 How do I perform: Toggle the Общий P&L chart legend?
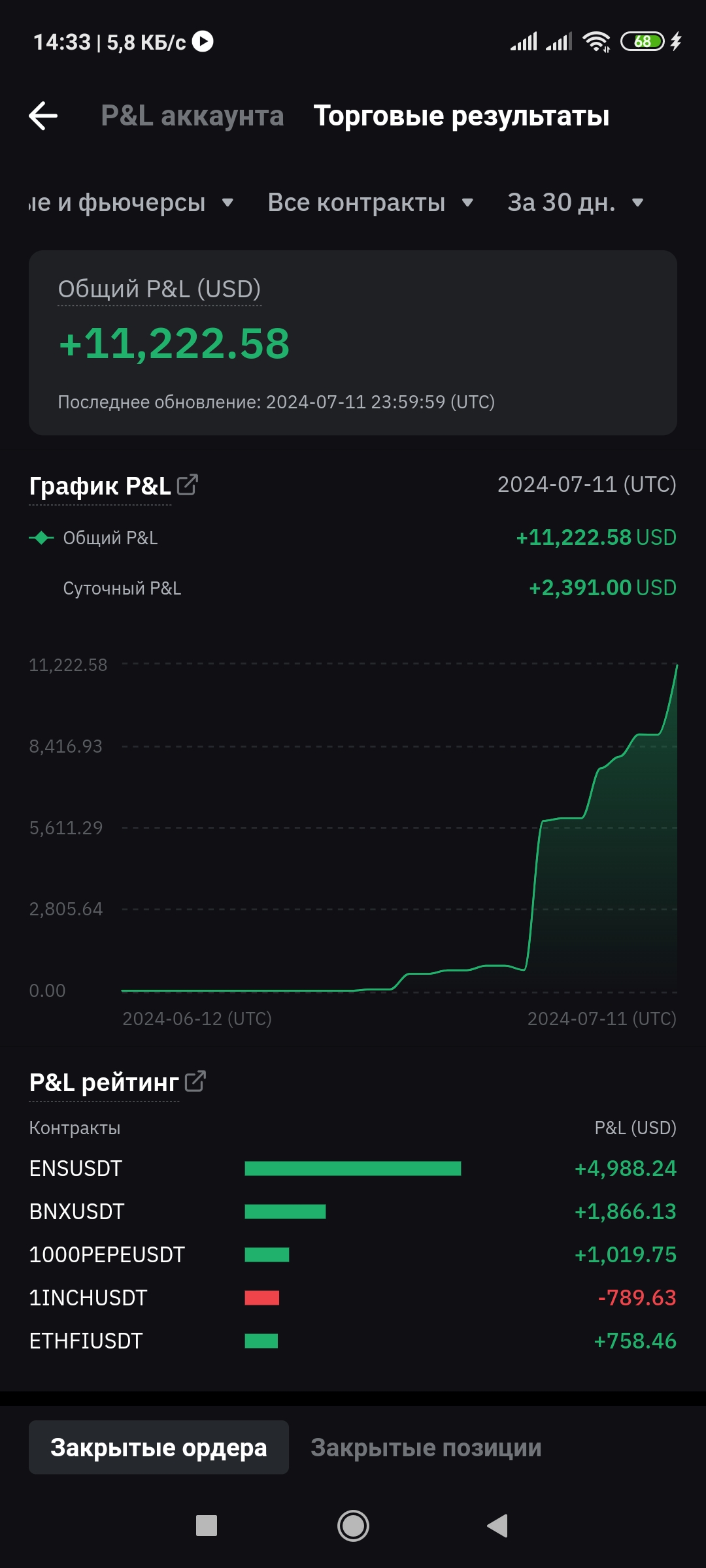click(x=93, y=538)
